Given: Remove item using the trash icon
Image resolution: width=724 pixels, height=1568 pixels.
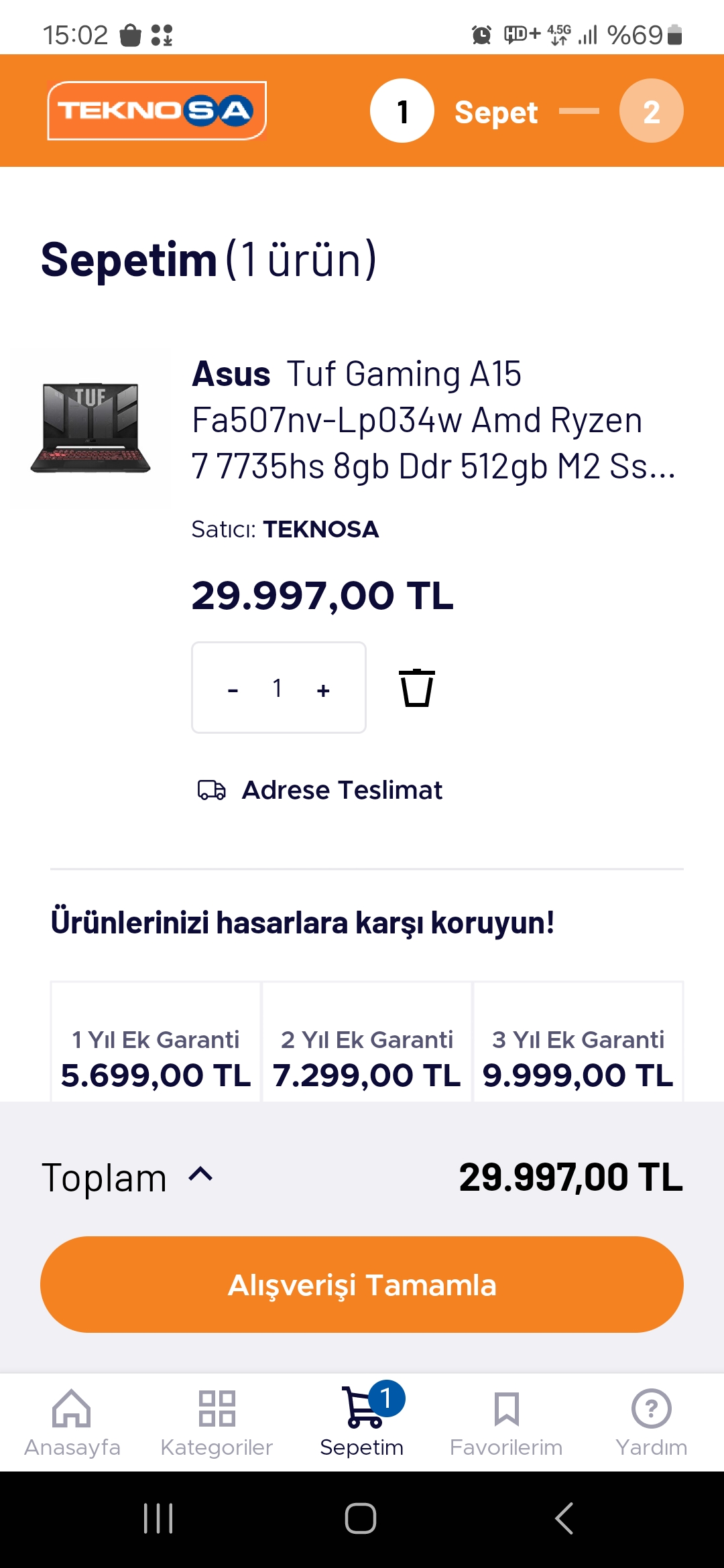Looking at the screenshot, I should pos(416,688).
